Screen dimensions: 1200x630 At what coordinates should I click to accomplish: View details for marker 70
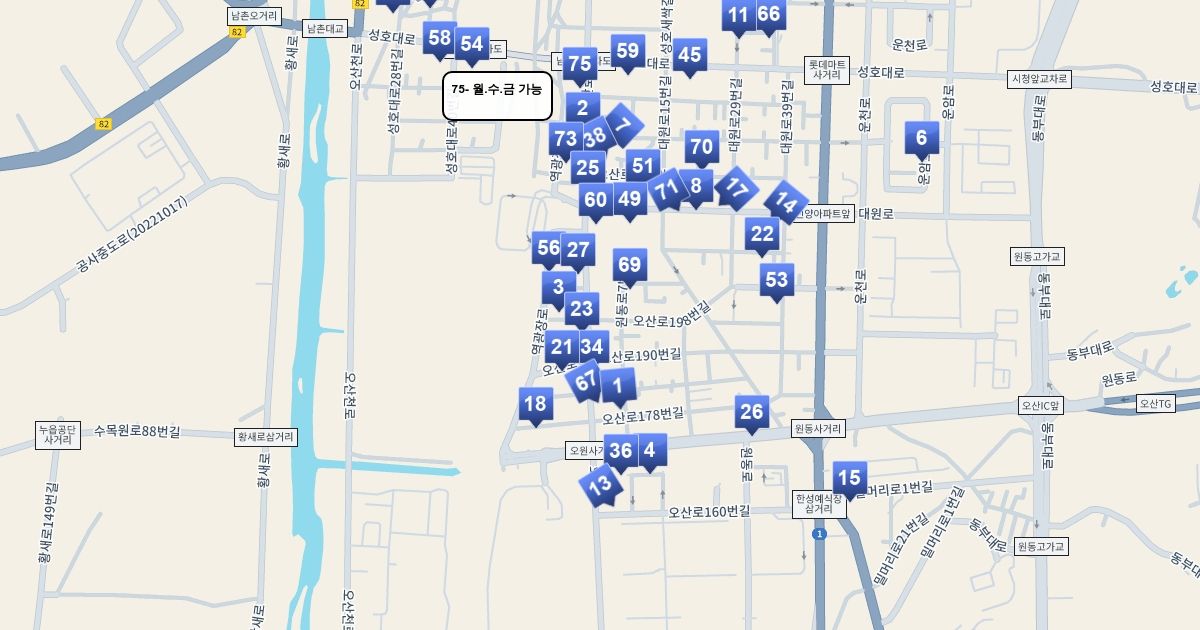[x=702, y=147]
